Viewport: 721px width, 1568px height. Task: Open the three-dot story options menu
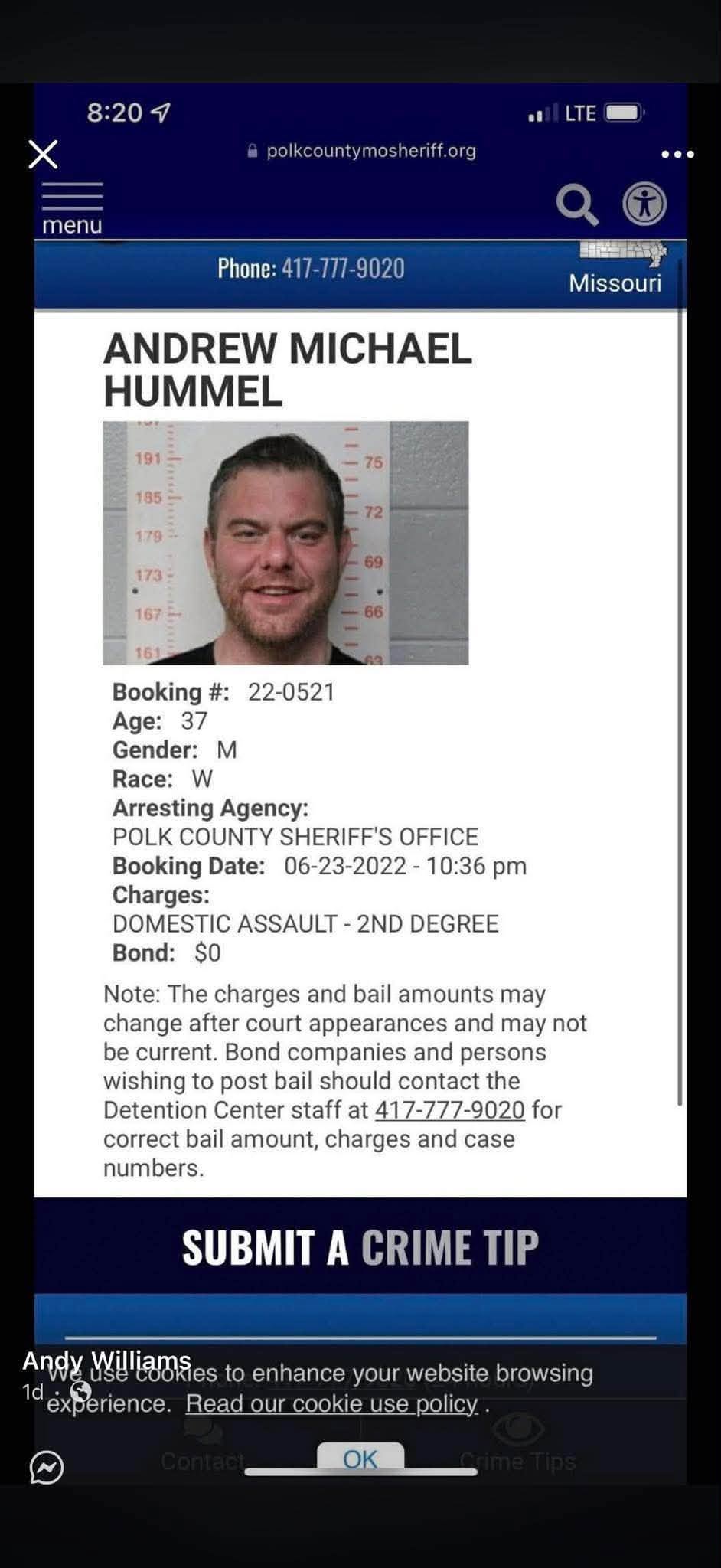coord(677,154)
